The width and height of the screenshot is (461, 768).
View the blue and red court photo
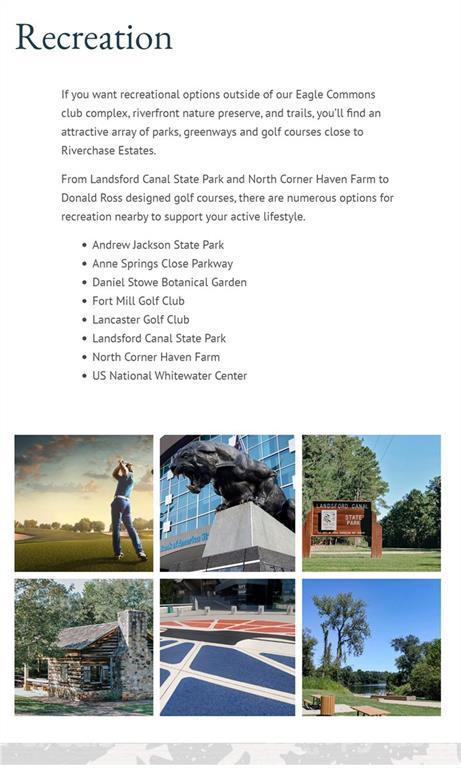coord(227,647)
